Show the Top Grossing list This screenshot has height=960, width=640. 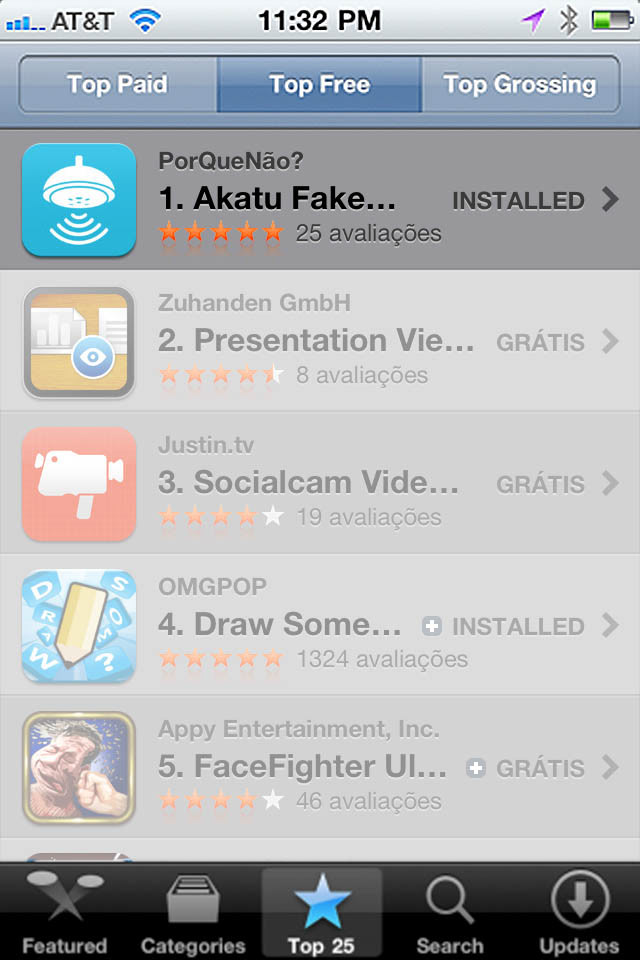click(520, 84)
